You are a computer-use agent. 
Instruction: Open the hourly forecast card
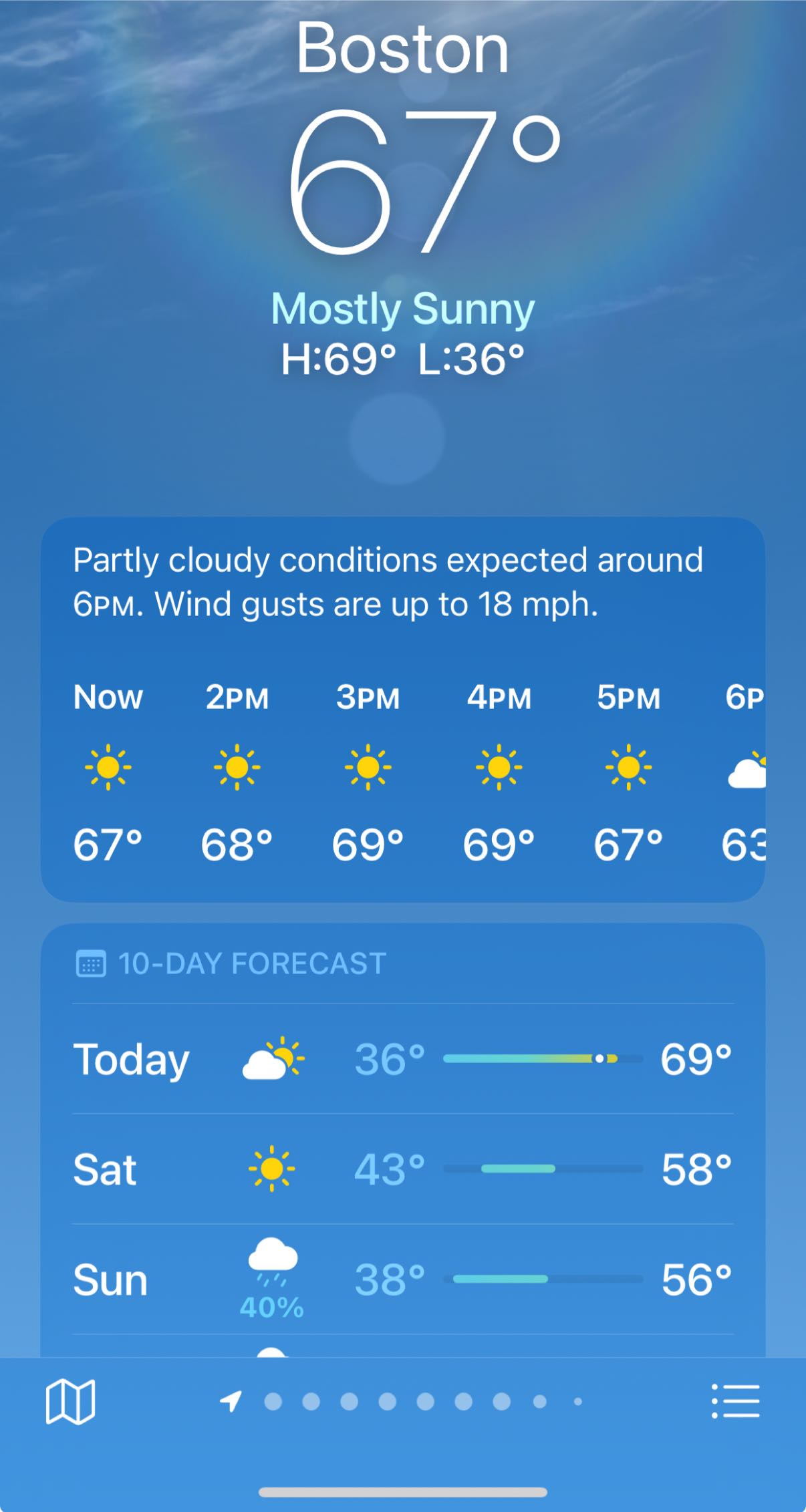point(402,768)
